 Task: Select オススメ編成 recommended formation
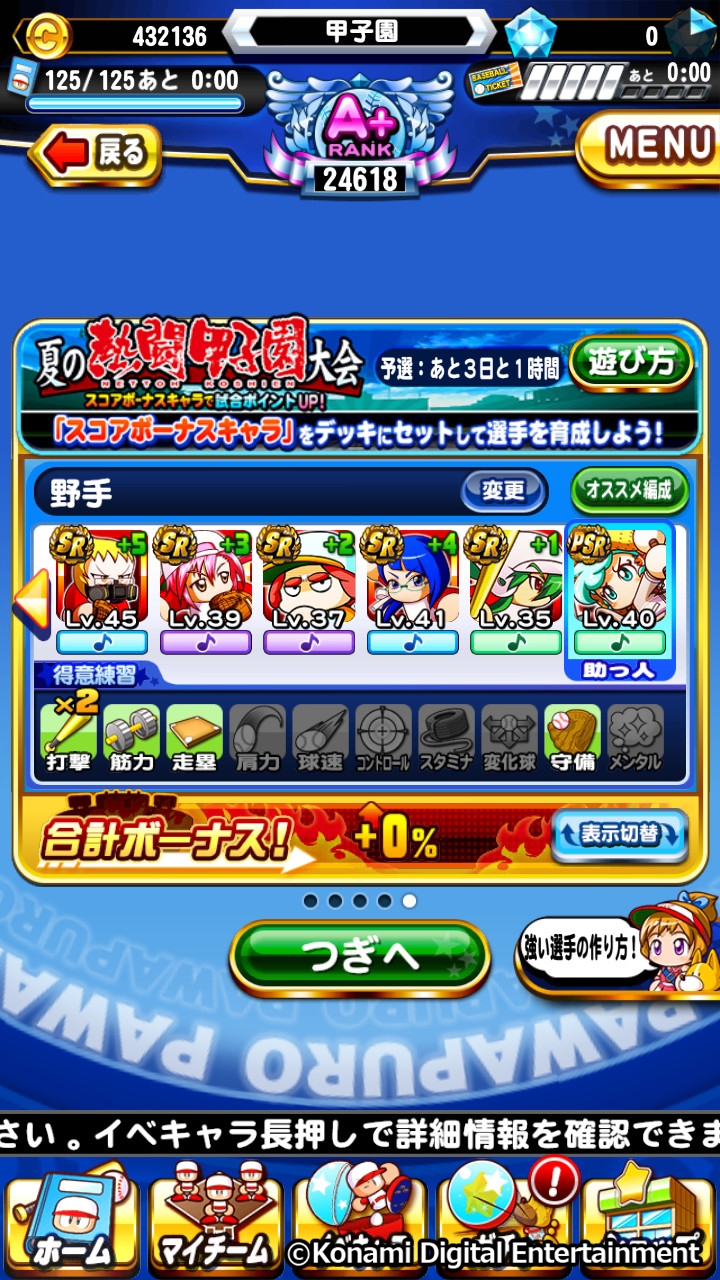pos(630,491)
